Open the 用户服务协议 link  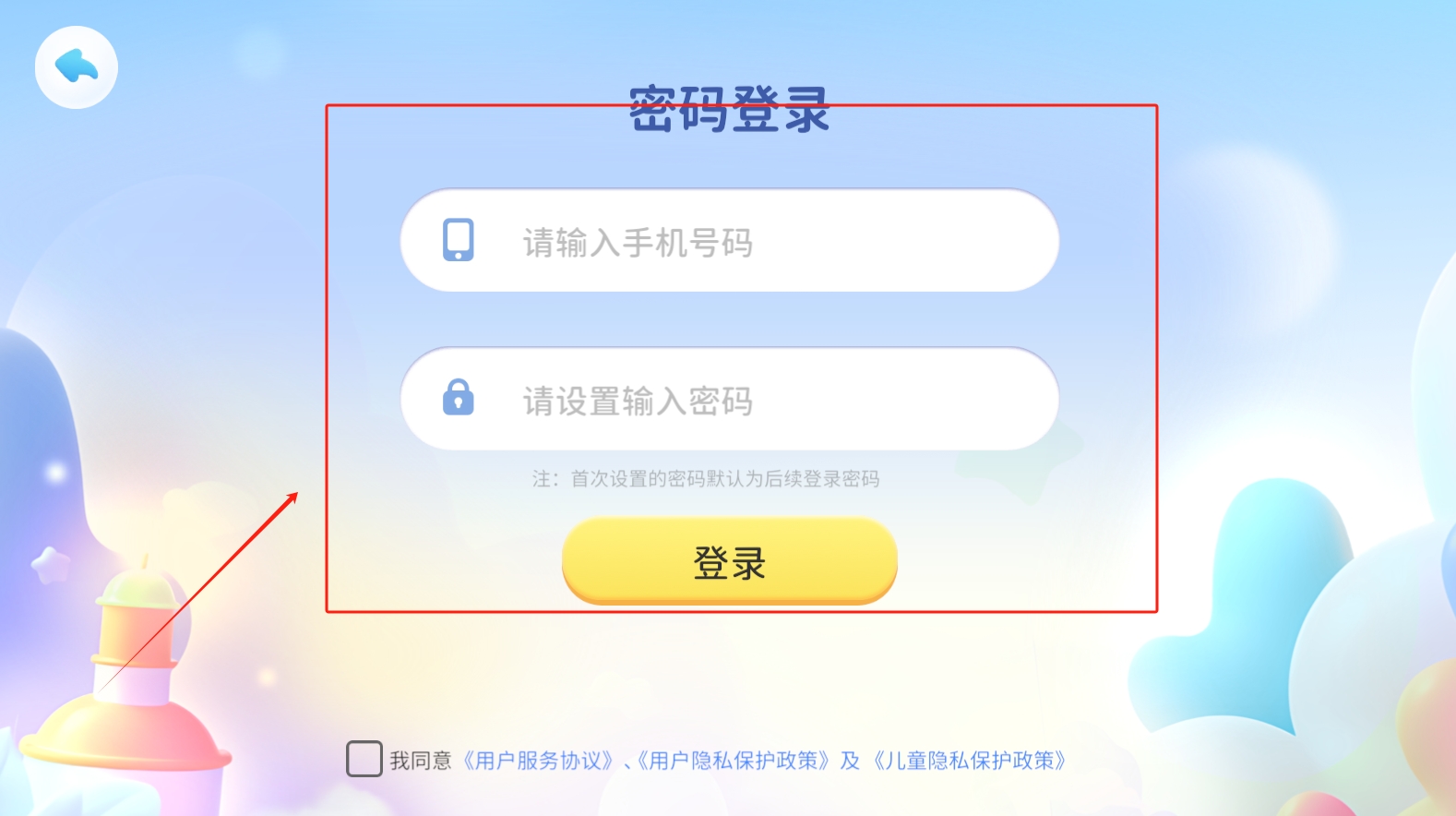point(539,761)
